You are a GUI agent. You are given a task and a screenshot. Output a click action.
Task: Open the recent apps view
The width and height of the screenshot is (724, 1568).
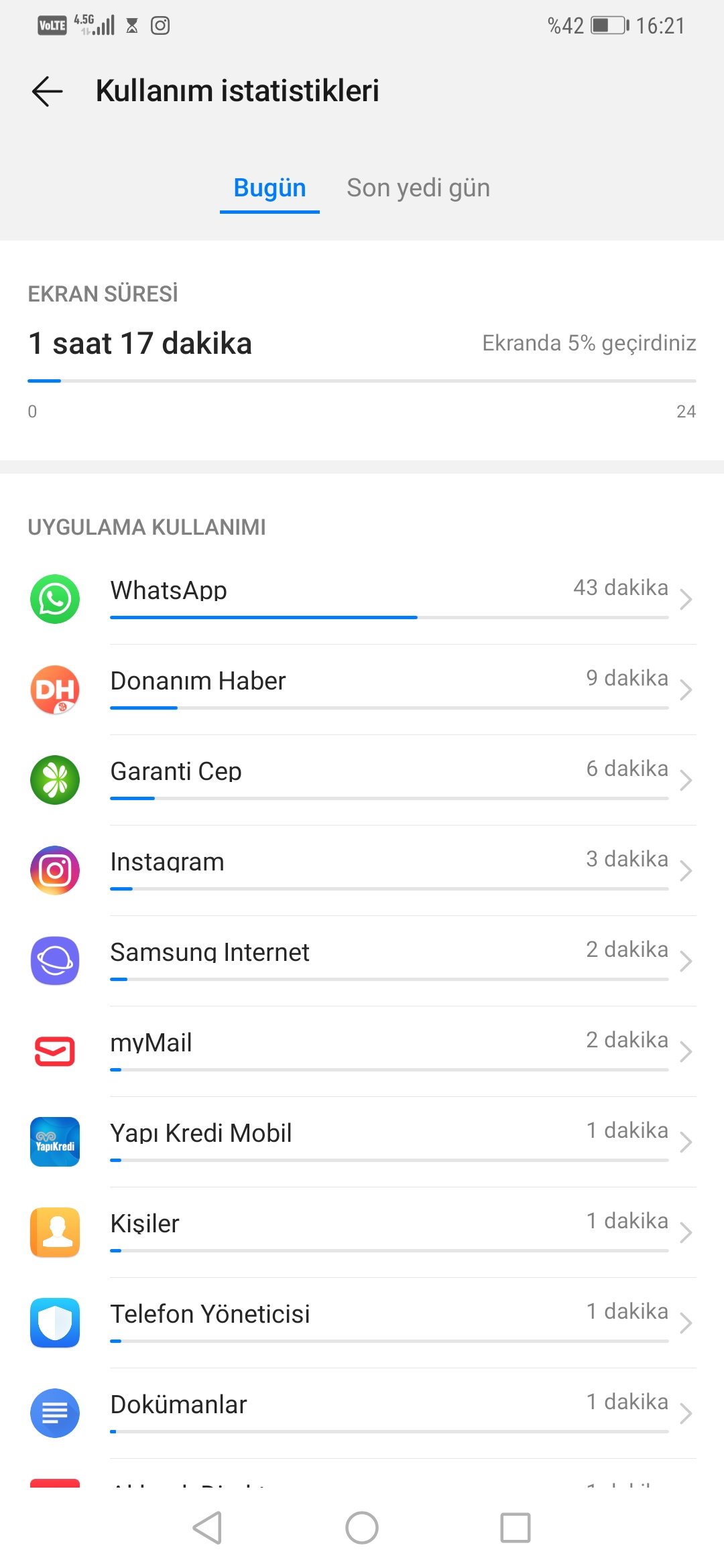(x=515, y=1528)
